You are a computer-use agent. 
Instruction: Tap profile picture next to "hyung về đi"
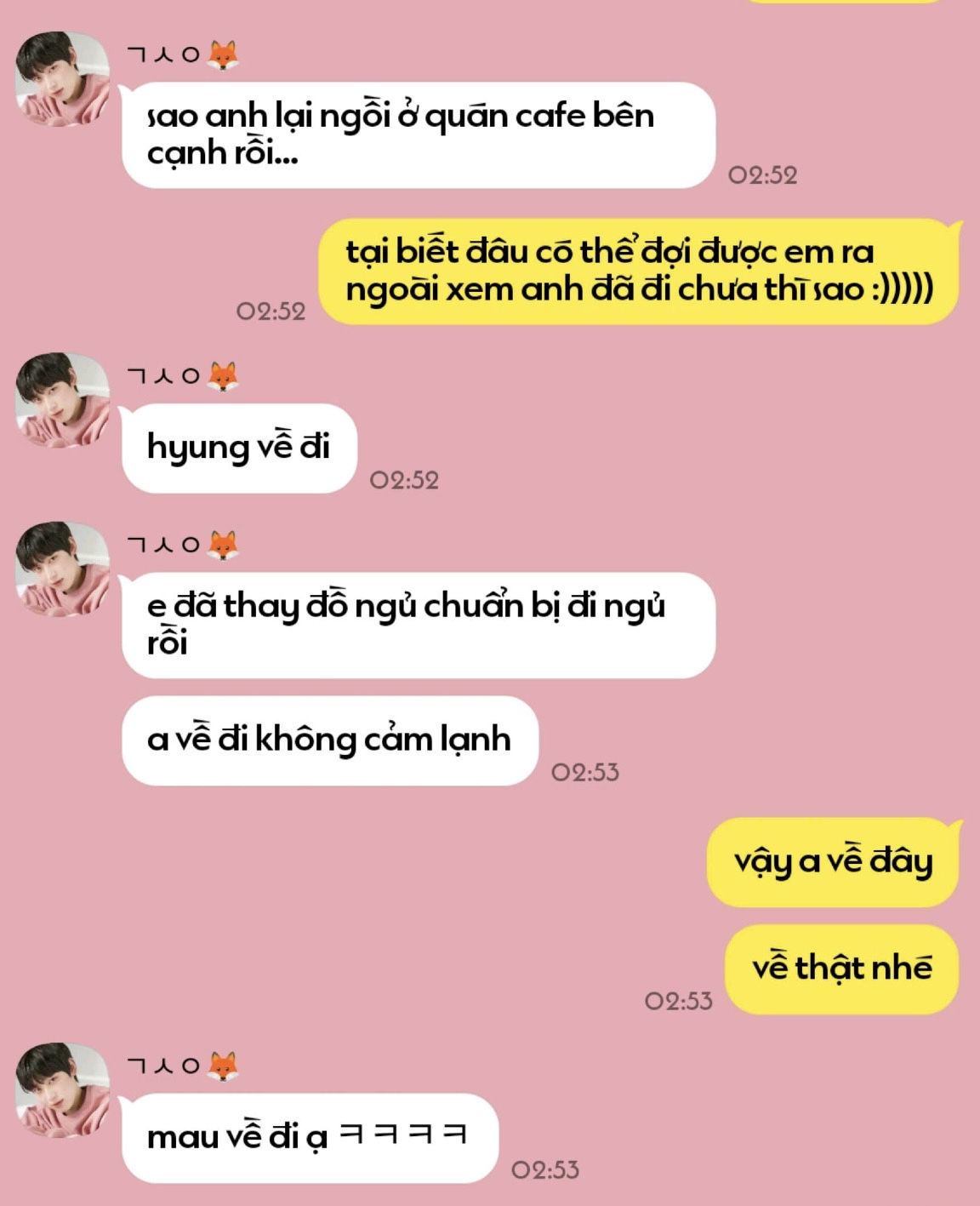pyautogui.click(x=63, y=400)
